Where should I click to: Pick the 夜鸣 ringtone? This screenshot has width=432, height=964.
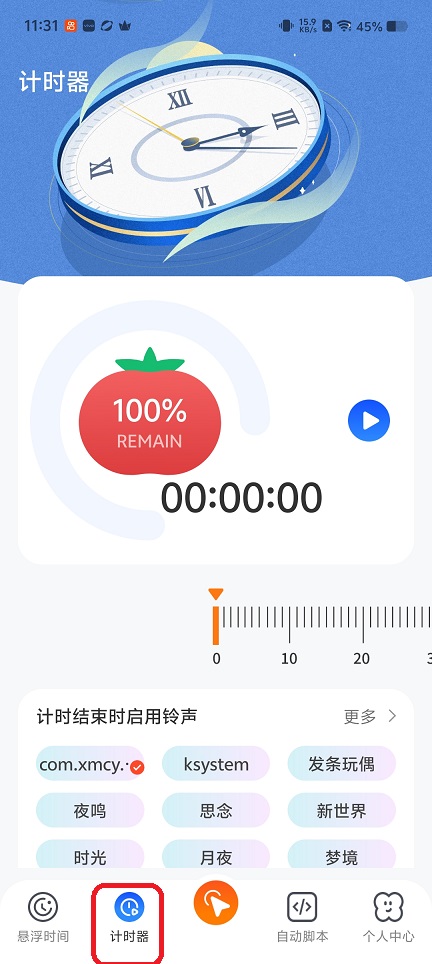coord(90,811)
